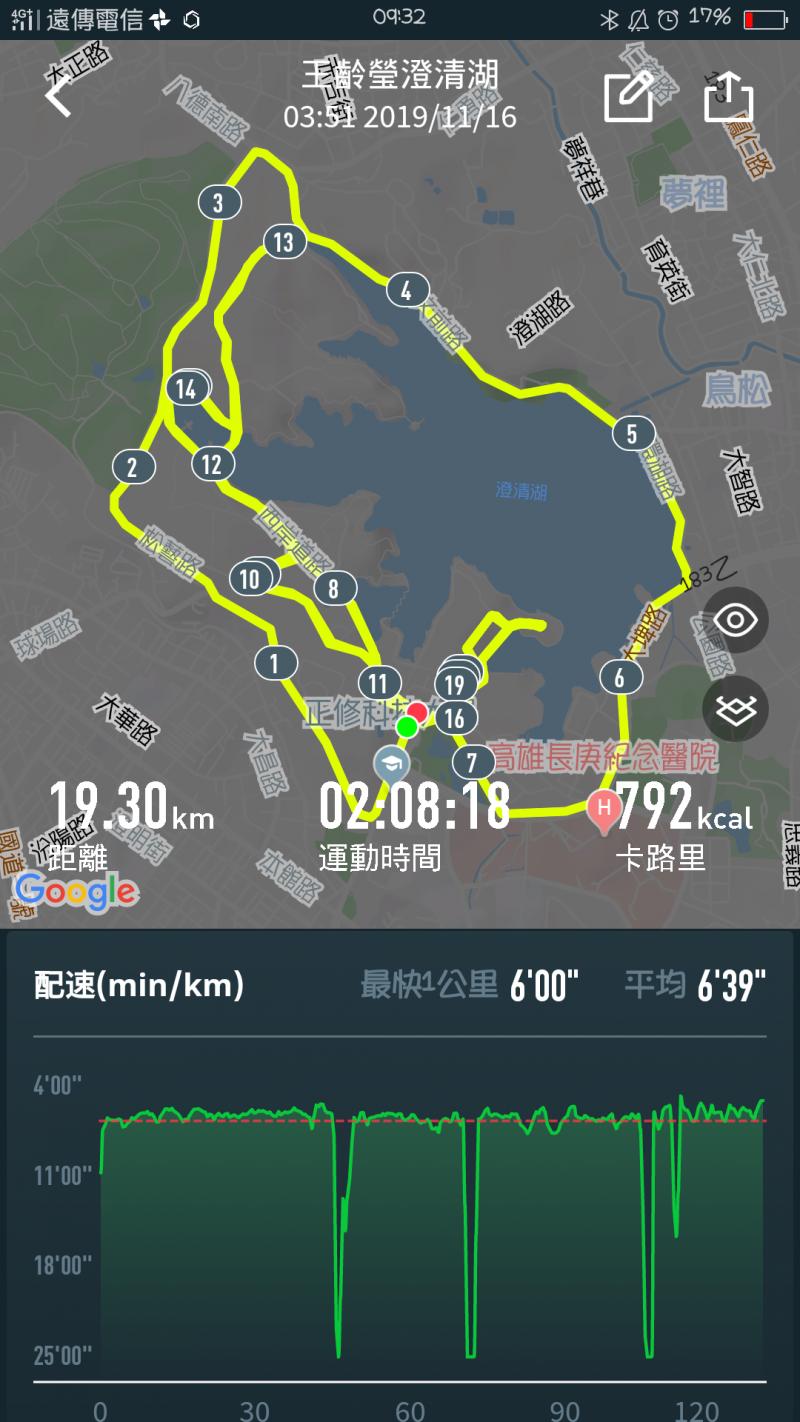This screenshot has width=800, height=1422.
Task: Go back using the arrow icon
Action: [58, 95]
